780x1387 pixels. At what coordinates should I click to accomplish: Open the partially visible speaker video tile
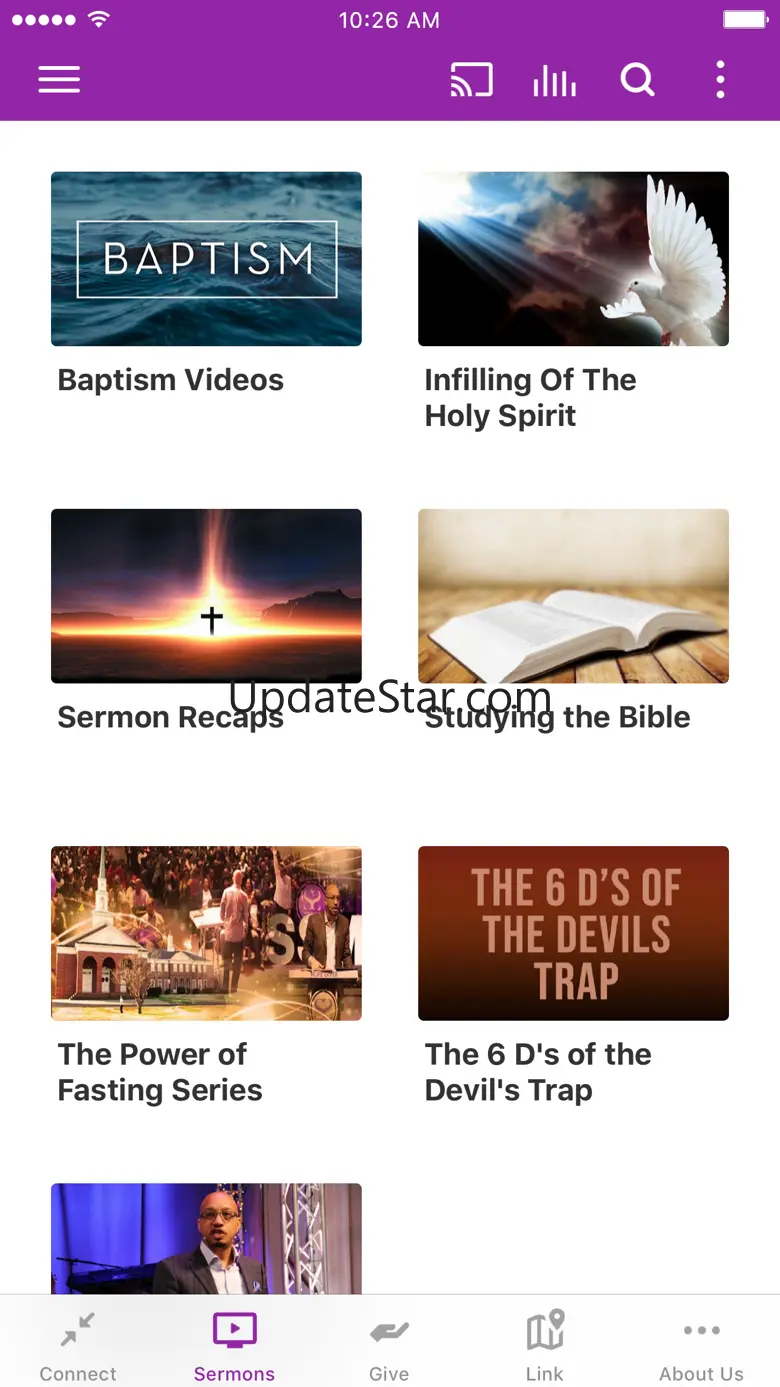(206, 1238)
